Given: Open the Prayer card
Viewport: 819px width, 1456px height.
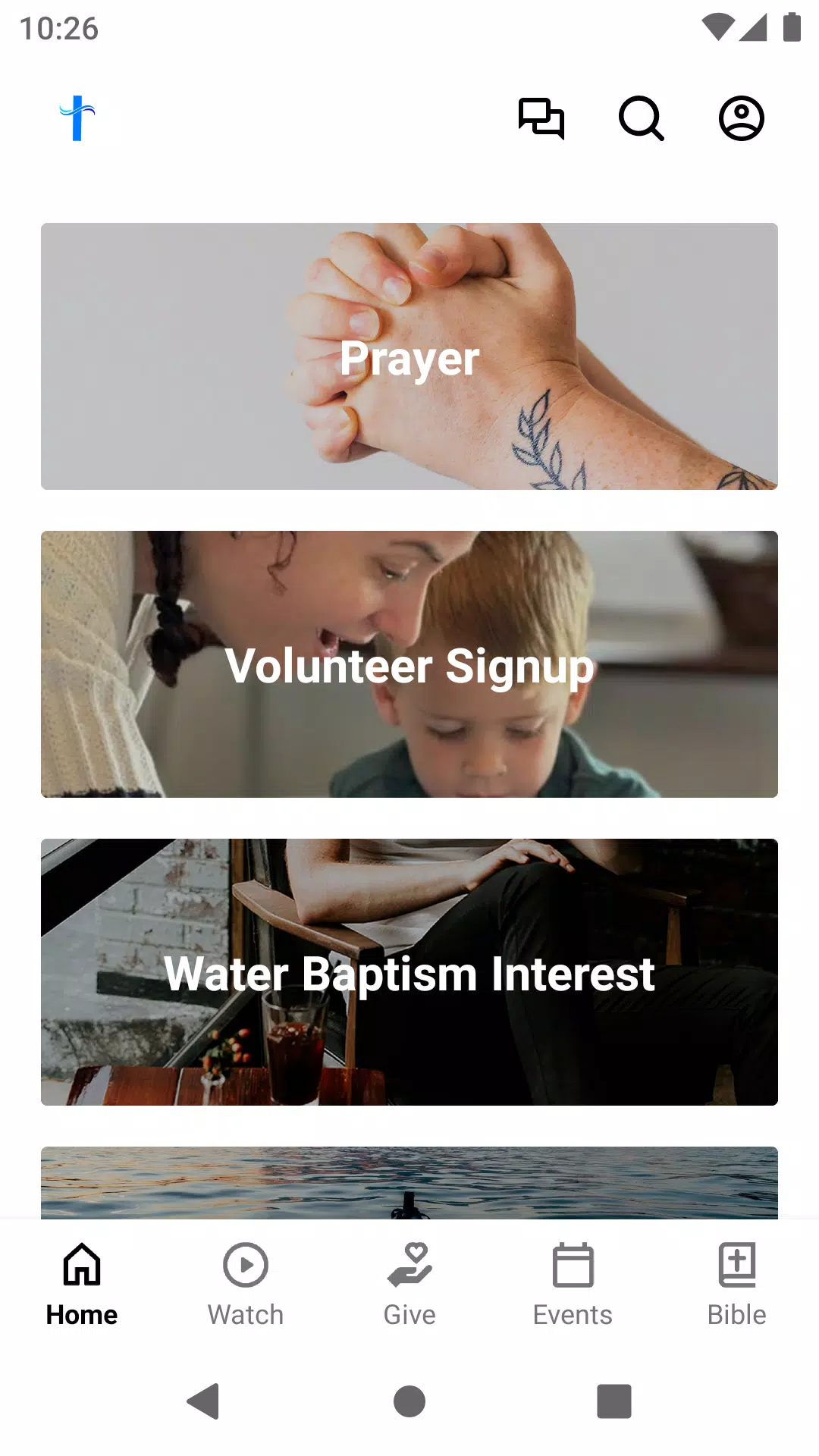Looking at the screenshot, I should [x=409, y=356].
